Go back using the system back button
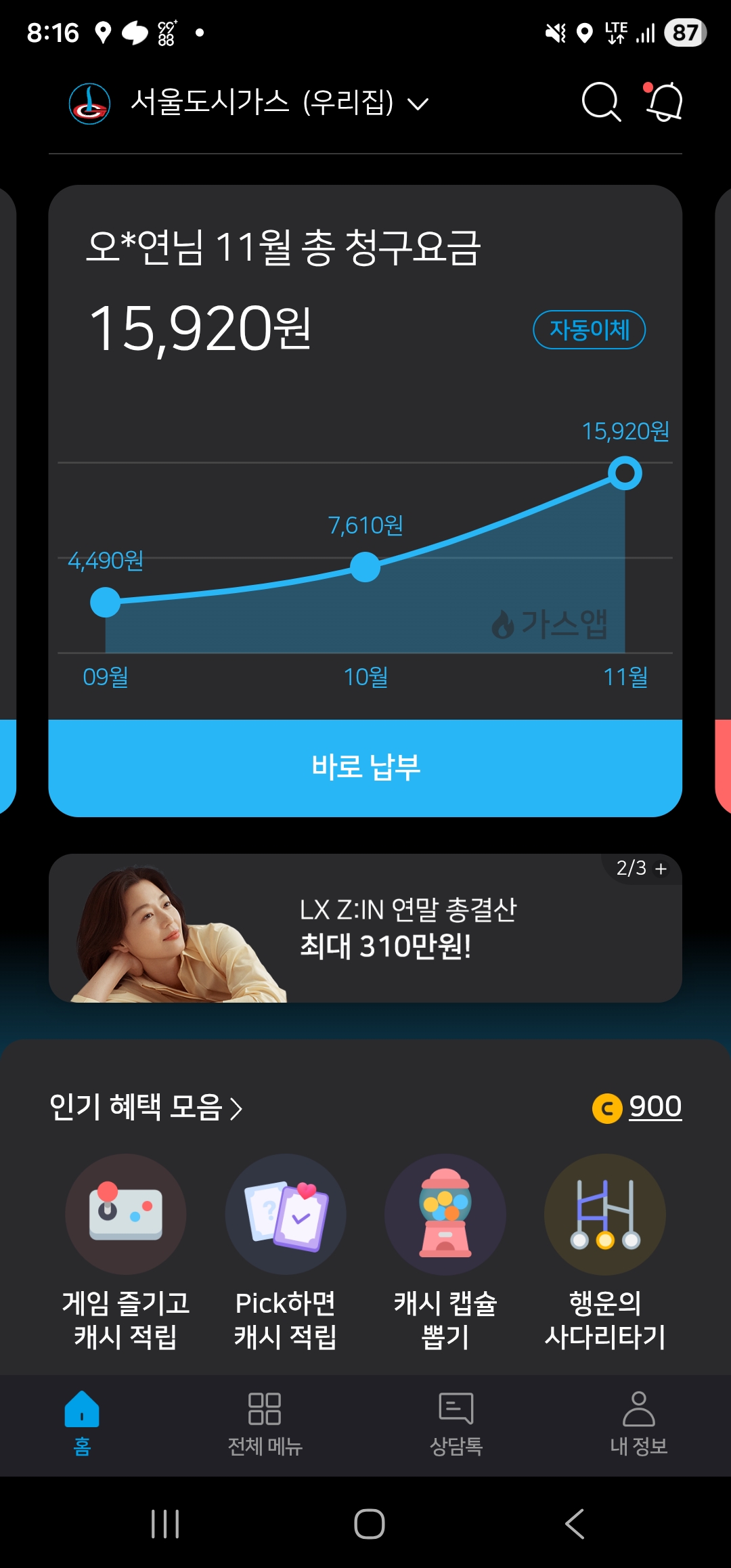 [x=574, y=1524]
